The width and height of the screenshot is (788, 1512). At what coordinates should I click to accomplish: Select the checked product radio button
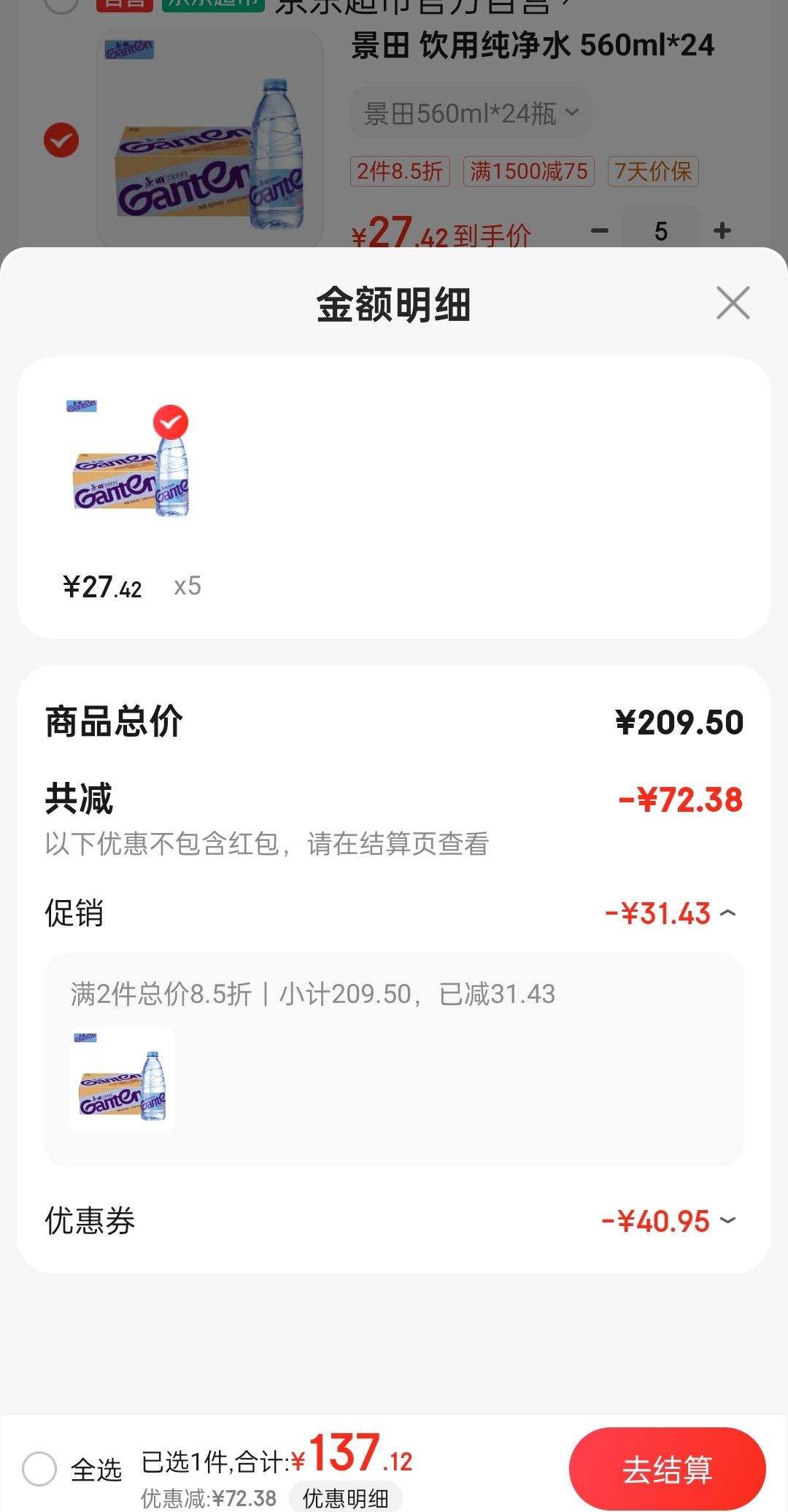click(x=61, y=140)
